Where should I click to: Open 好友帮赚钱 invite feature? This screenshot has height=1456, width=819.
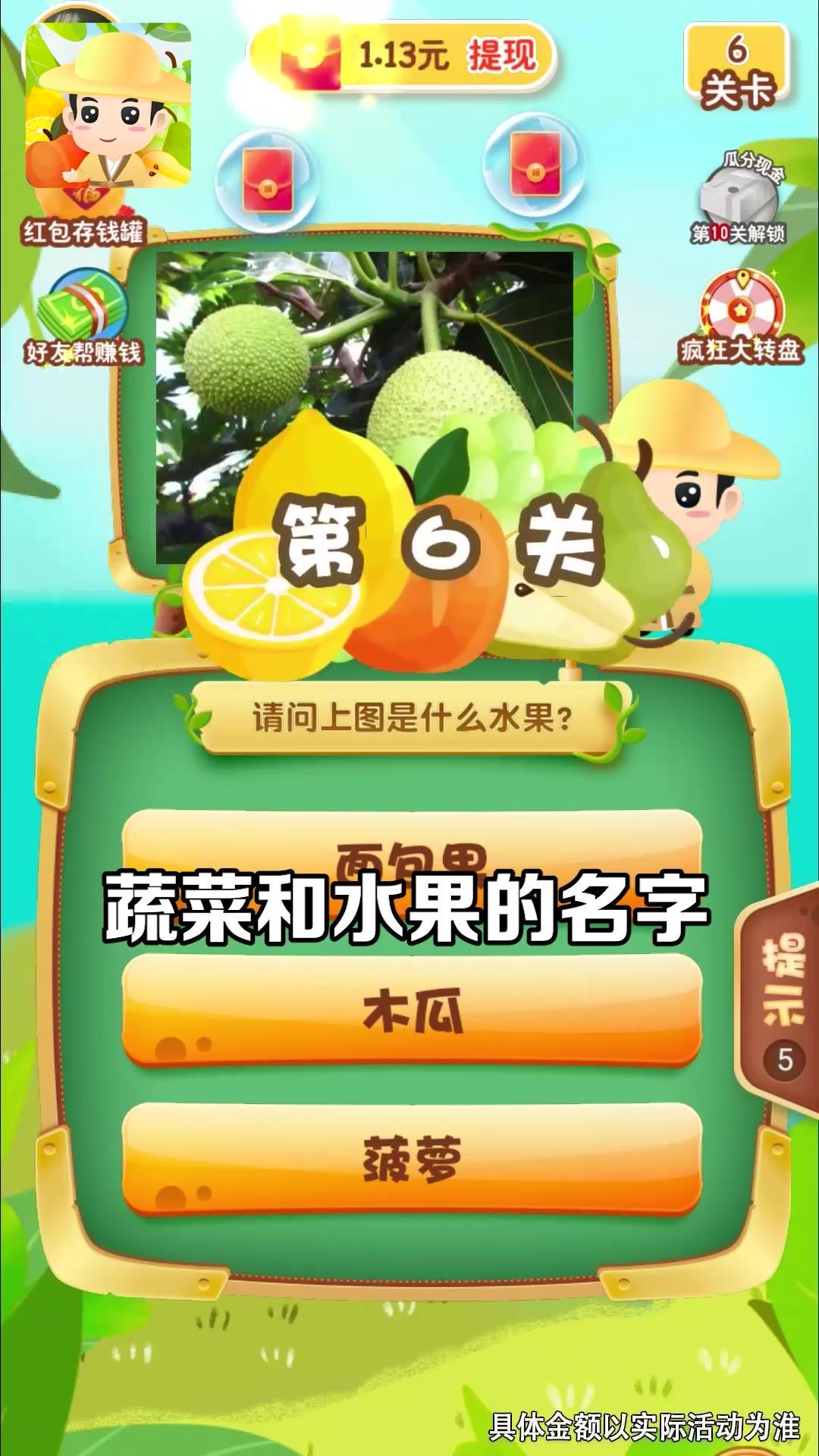click(83, 318)
